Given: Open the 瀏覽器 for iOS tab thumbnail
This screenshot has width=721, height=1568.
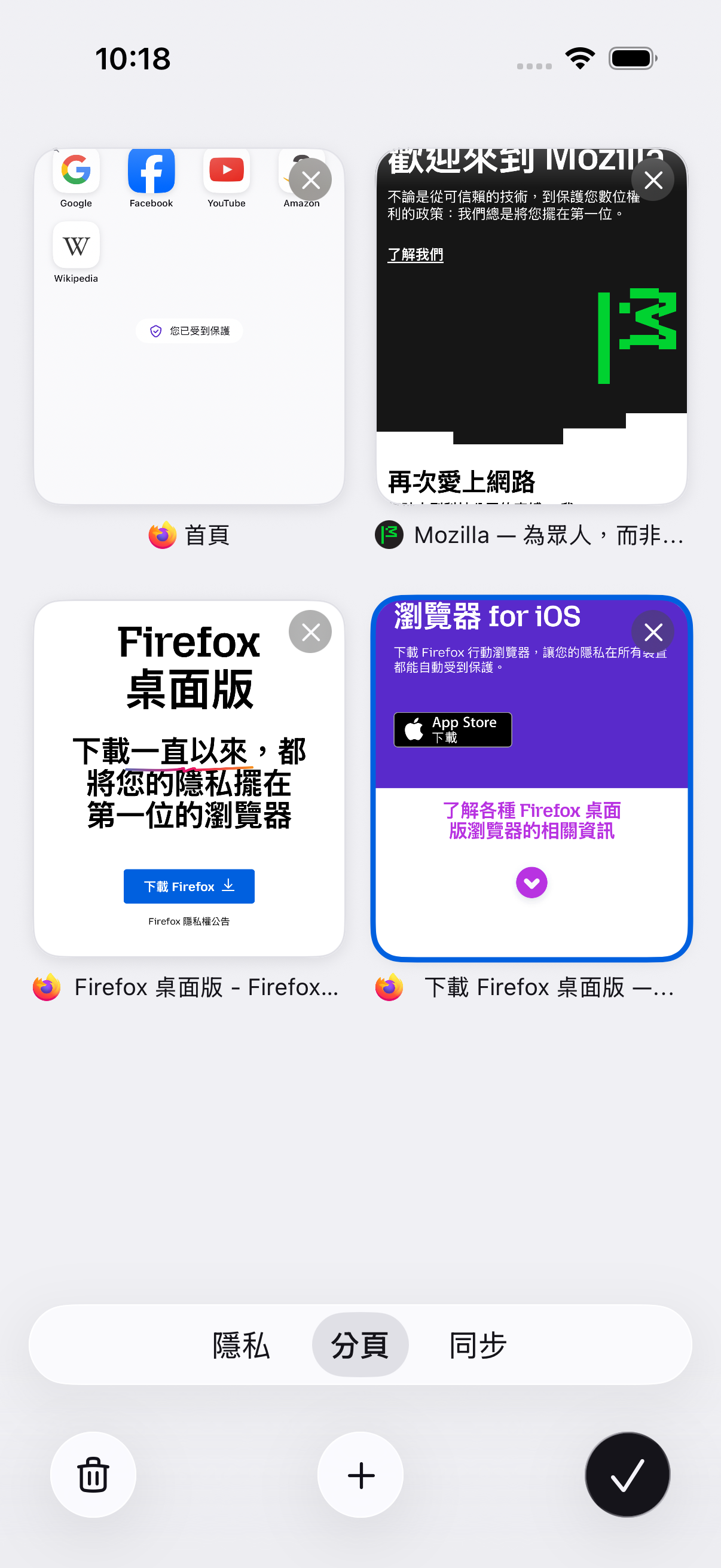Looking at the screenshot, I should (x=531, y=779).
